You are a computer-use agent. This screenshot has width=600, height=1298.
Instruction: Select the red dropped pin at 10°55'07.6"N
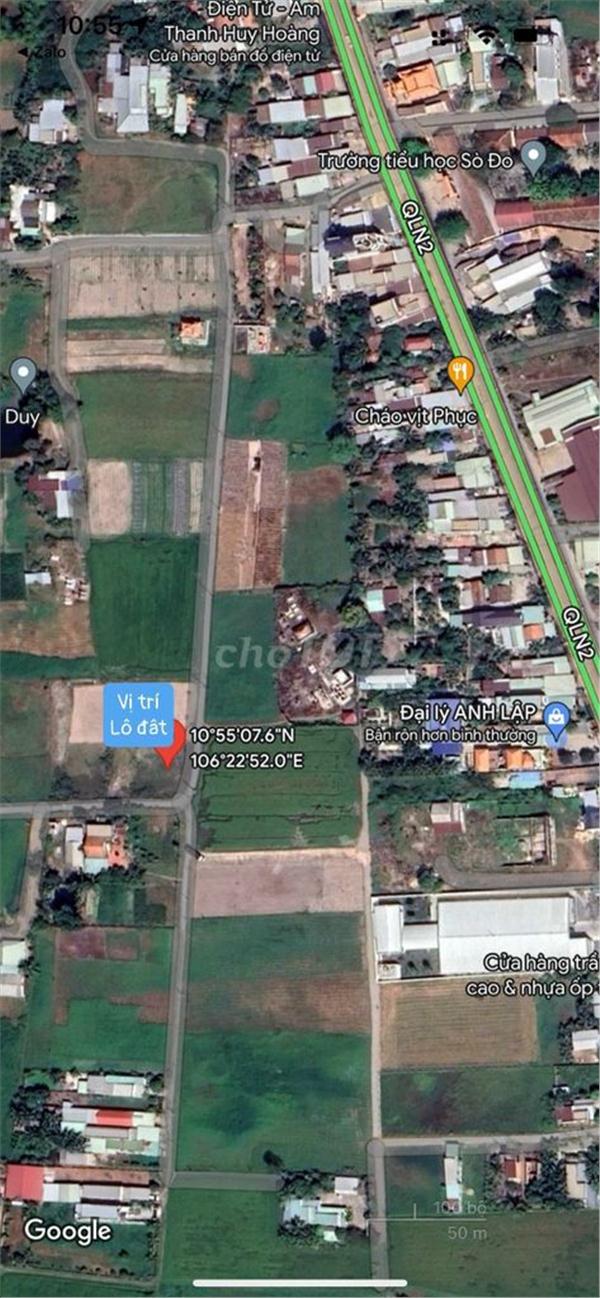[x=173, y=743]
